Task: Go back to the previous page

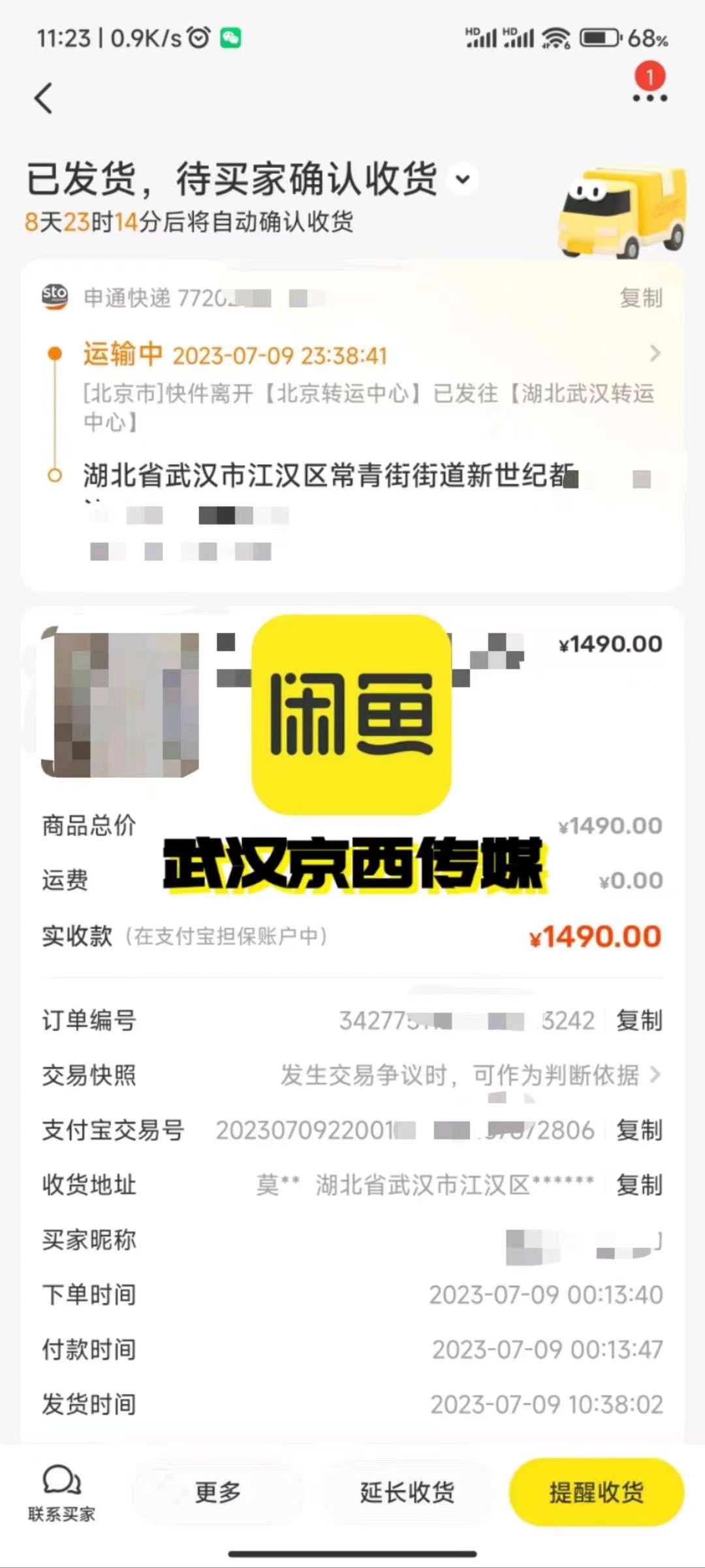Action: [x=44, y=99]
